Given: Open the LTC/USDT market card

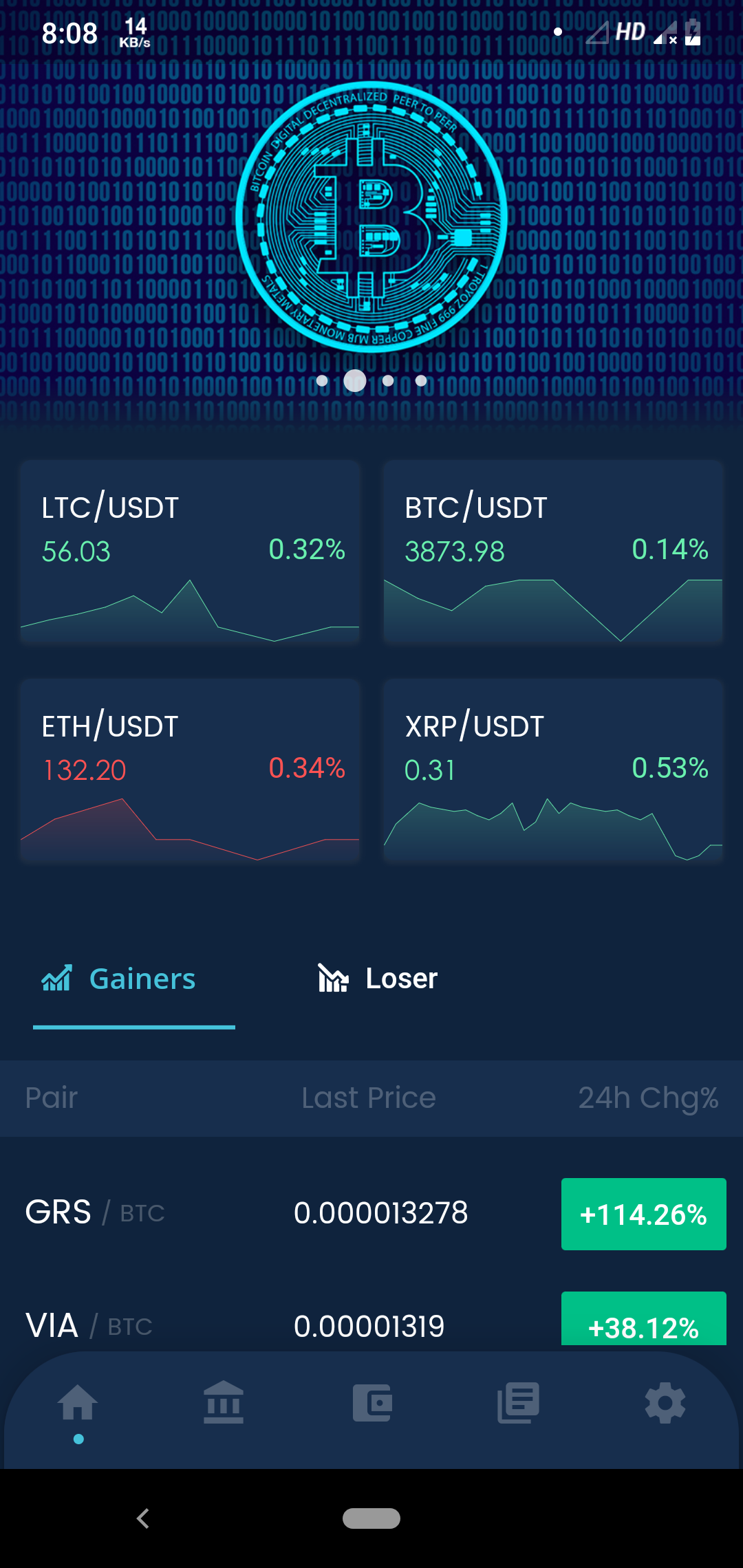Looking at the screenshot, I should pos(190,552).
